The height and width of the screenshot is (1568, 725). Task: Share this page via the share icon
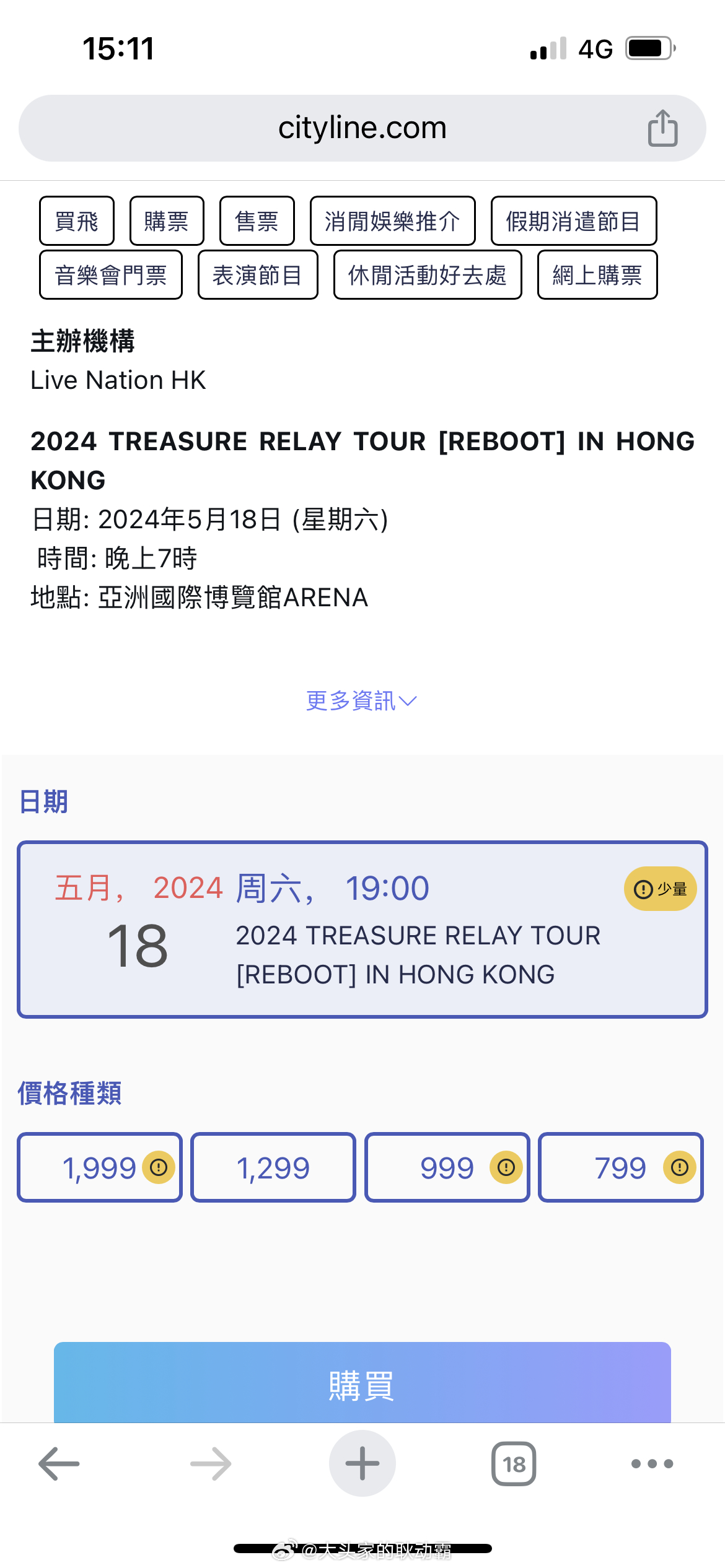(662, 128)
